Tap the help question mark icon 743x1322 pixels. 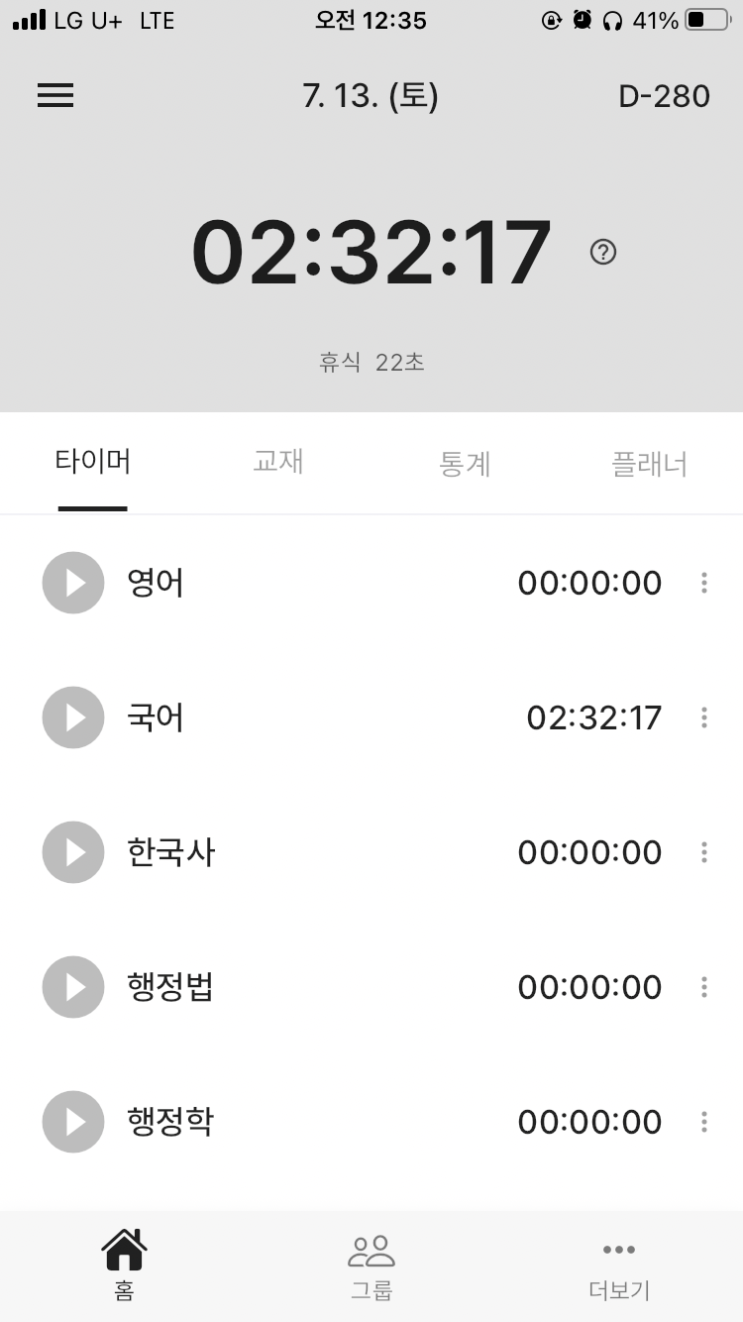pos(603,252)
